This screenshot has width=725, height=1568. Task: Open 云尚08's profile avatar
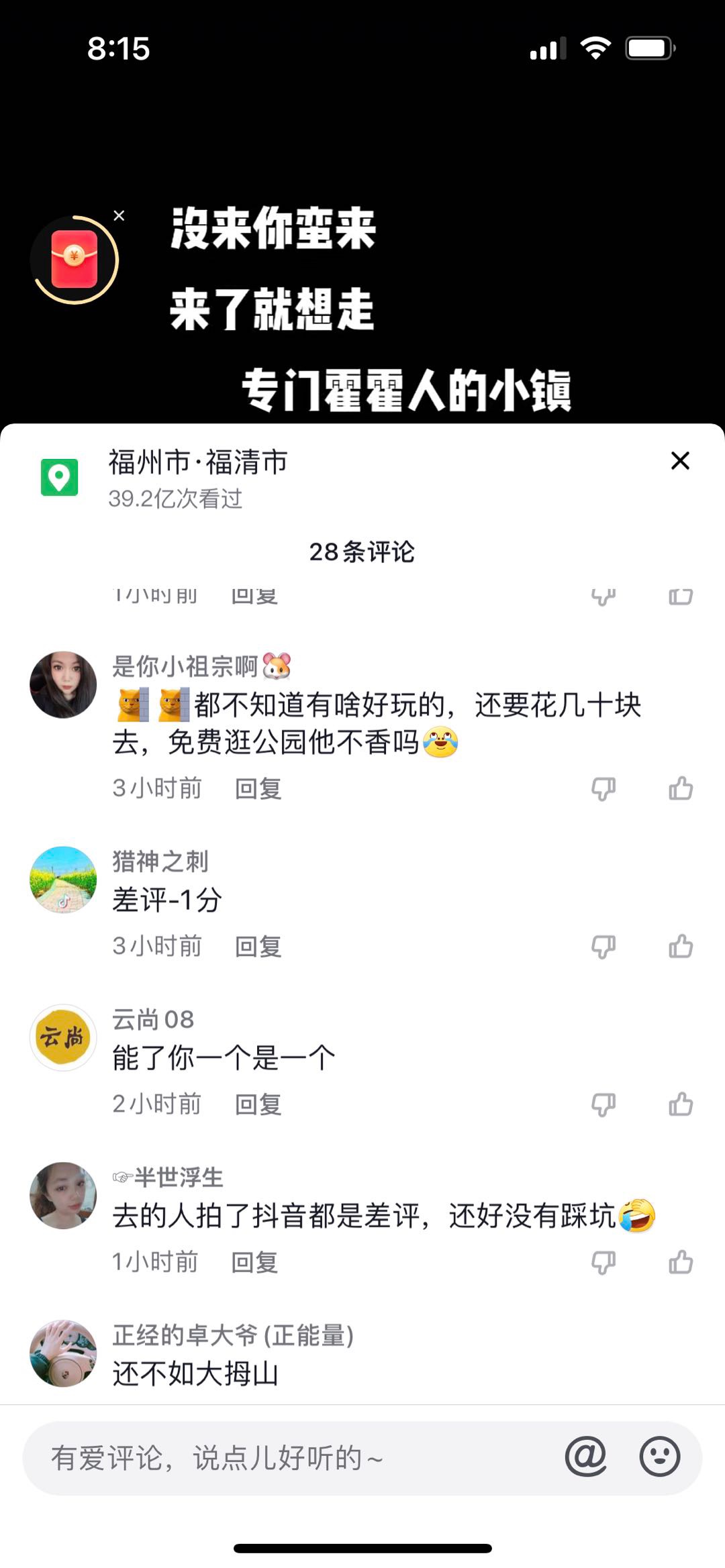[63, 1037]
